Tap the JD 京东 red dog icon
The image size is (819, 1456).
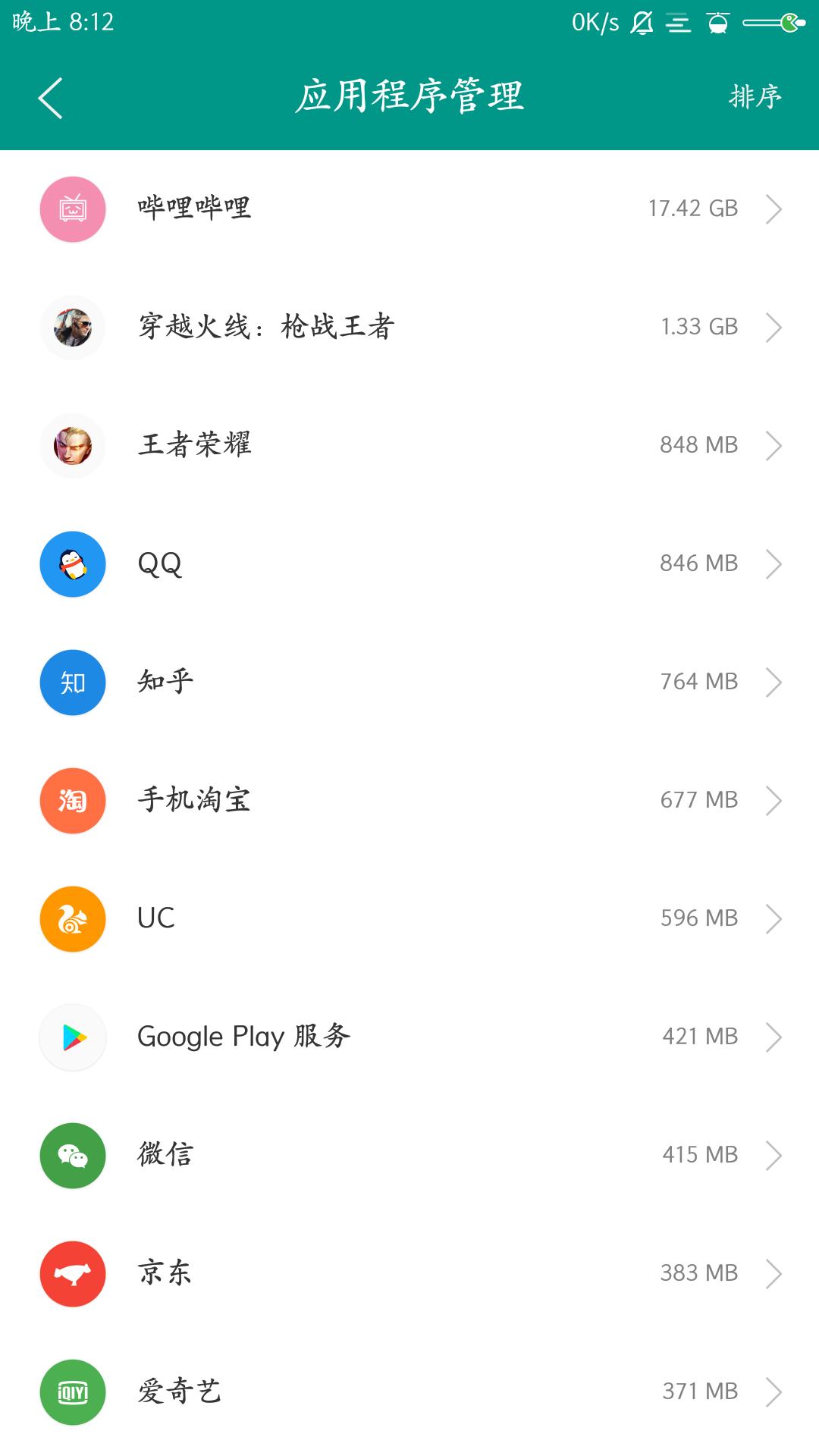(72, 1273)
